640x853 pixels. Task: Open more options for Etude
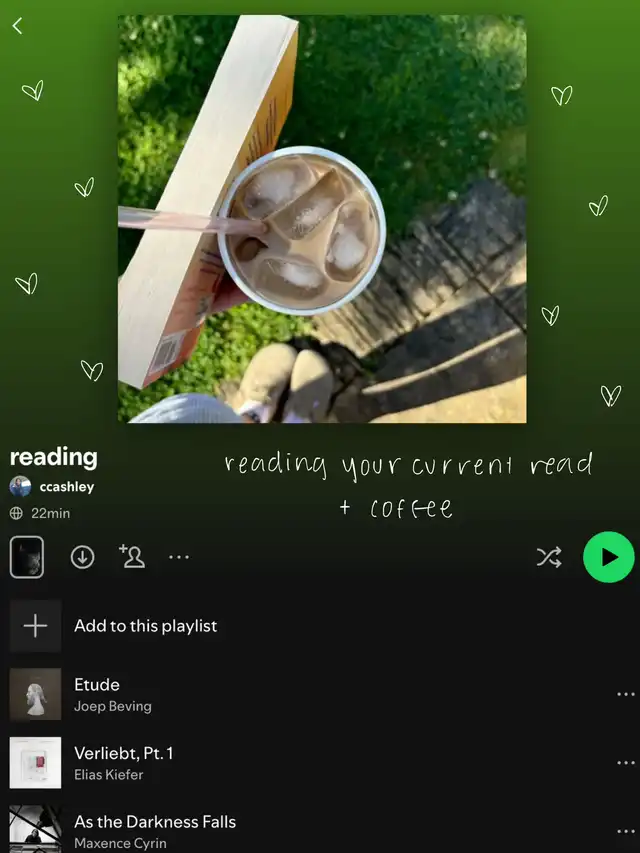coord(626,694)
